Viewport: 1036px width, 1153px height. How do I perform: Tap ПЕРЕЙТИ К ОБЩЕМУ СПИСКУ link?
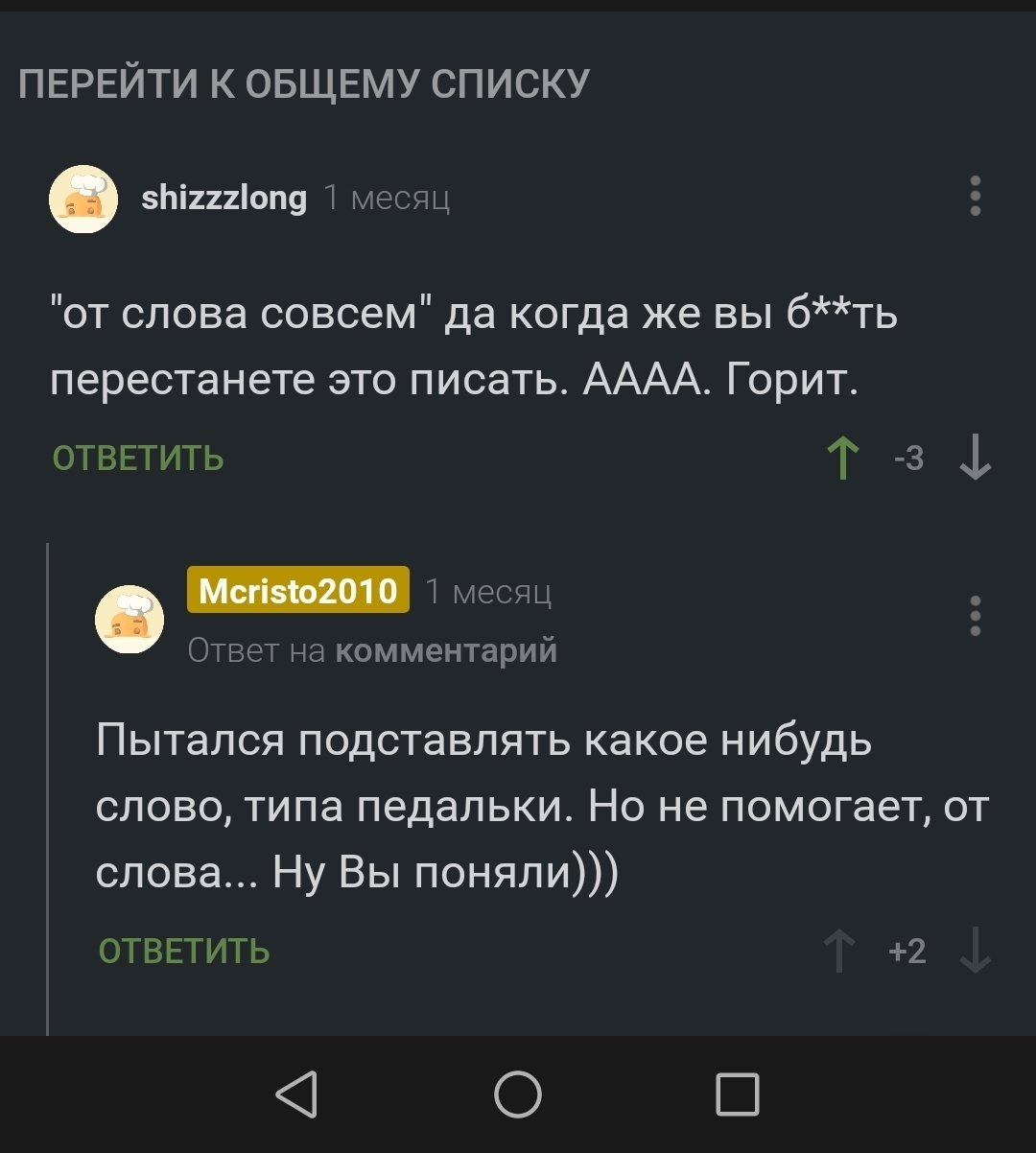pyautogui.click(x=303, y=85)
